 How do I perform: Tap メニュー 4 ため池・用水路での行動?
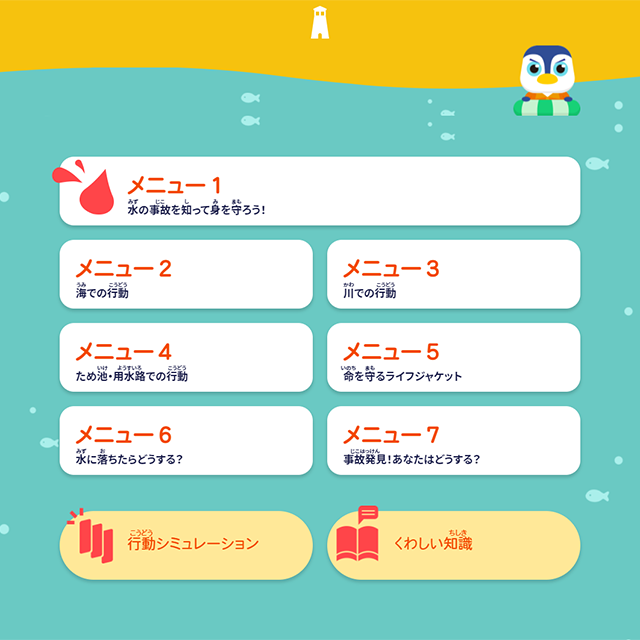pyautogui.click(x=186, y=357)
